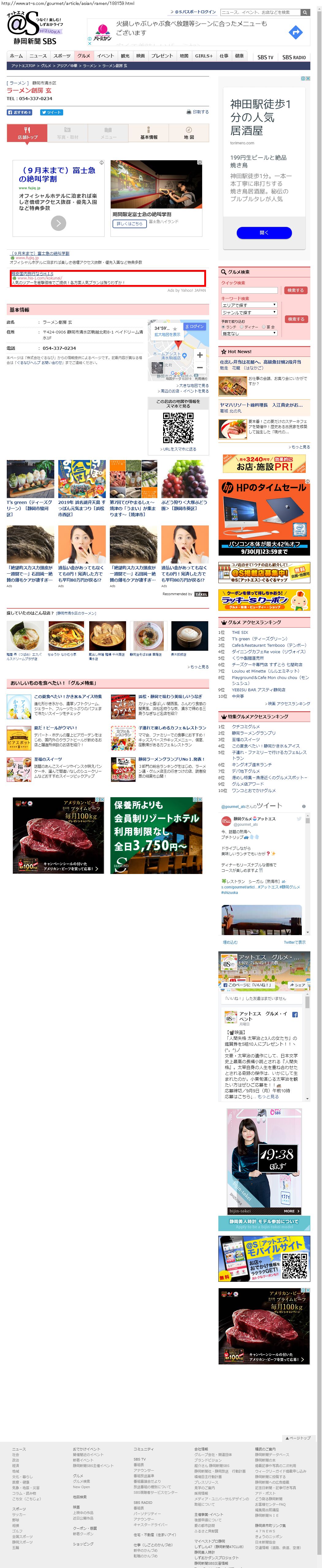Tap the ツイート share button
Viewport: 322px width, 1568px height.
tap(51, 113)
